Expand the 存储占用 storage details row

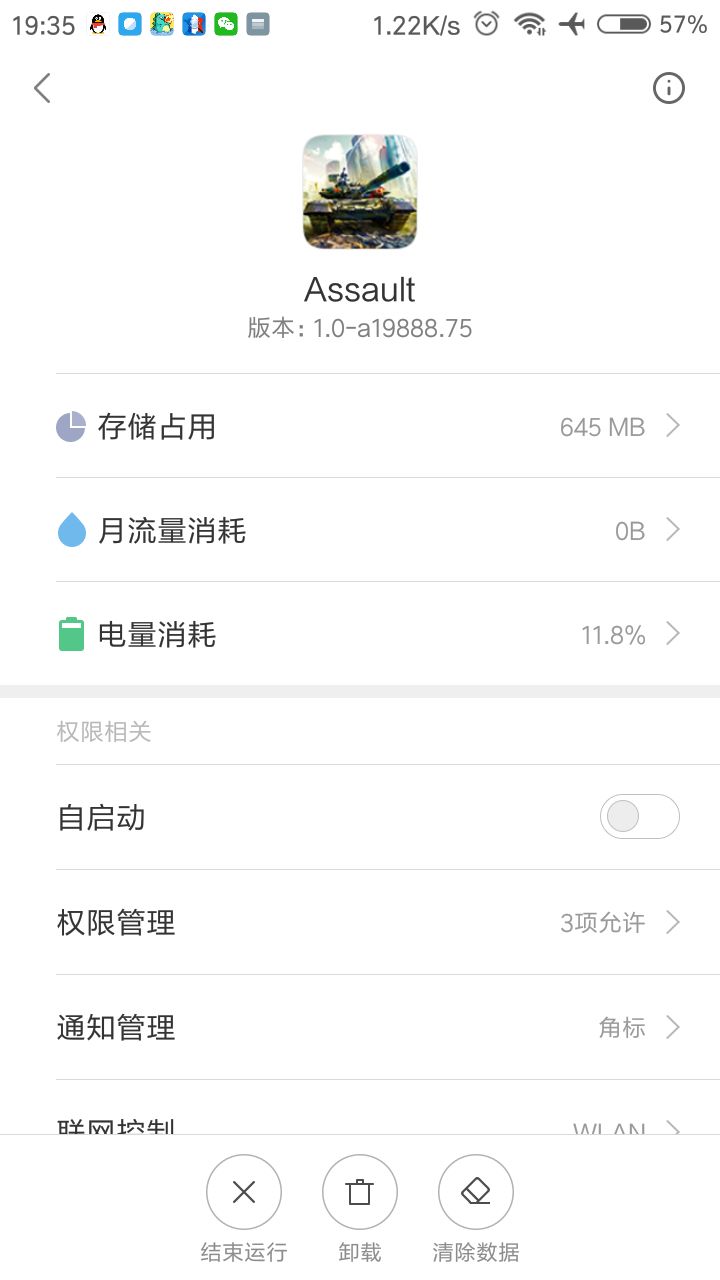coord(360,427)
